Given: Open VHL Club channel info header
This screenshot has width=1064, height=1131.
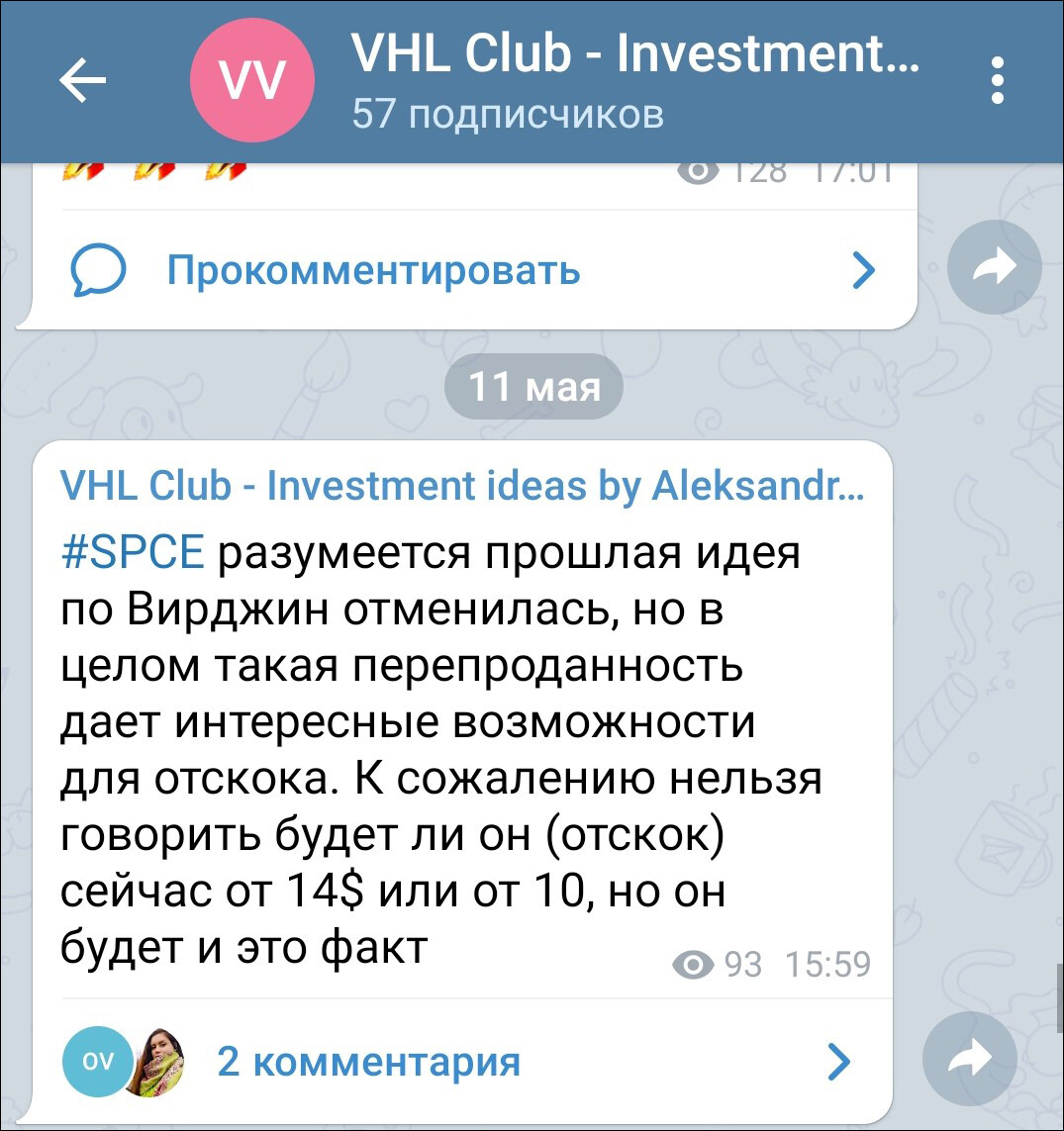Looking at the screenshot, I should (x=633, y=81).
